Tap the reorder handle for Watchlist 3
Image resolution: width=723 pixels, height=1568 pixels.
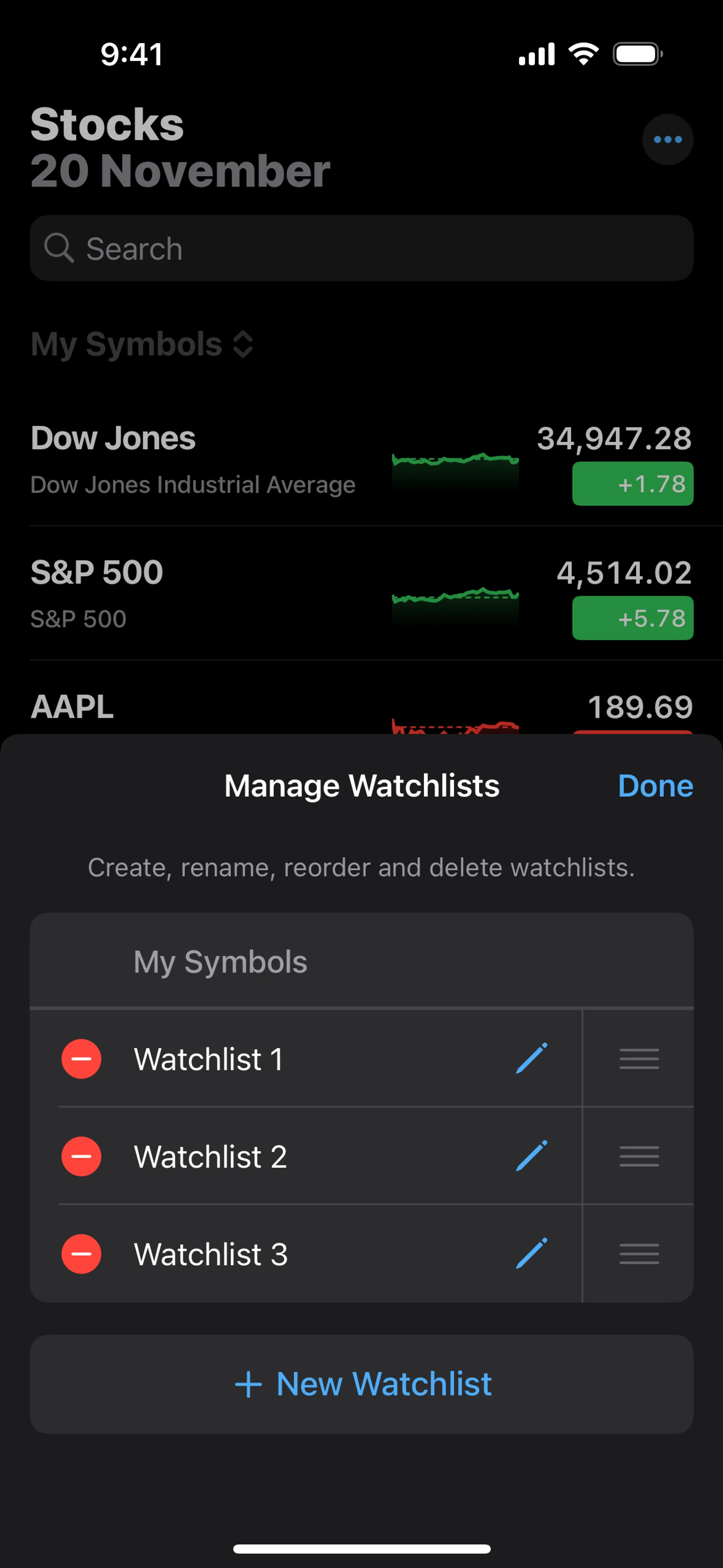click(x=639, y=1254)
